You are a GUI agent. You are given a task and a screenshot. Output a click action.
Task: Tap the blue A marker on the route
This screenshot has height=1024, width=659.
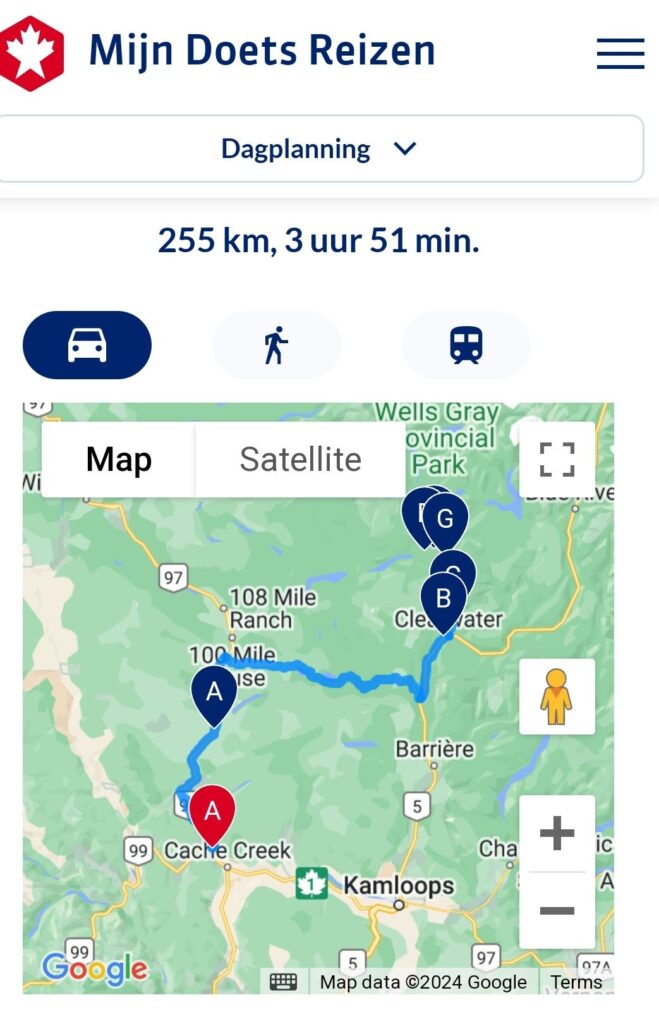[213, 692]
